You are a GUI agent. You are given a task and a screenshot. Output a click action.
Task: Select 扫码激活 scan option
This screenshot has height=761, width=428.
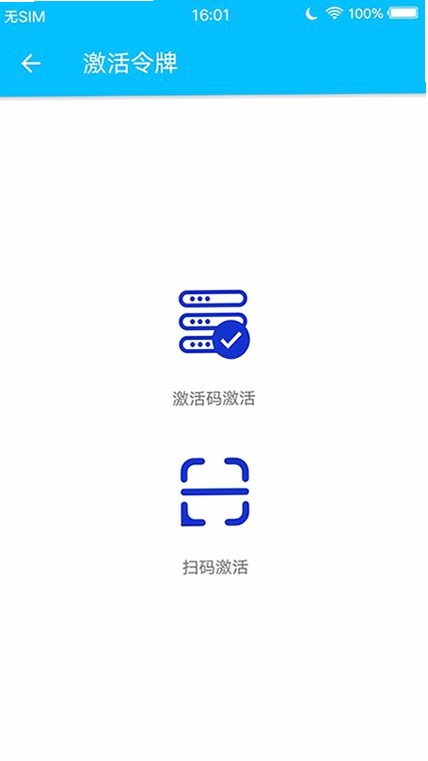215,516
